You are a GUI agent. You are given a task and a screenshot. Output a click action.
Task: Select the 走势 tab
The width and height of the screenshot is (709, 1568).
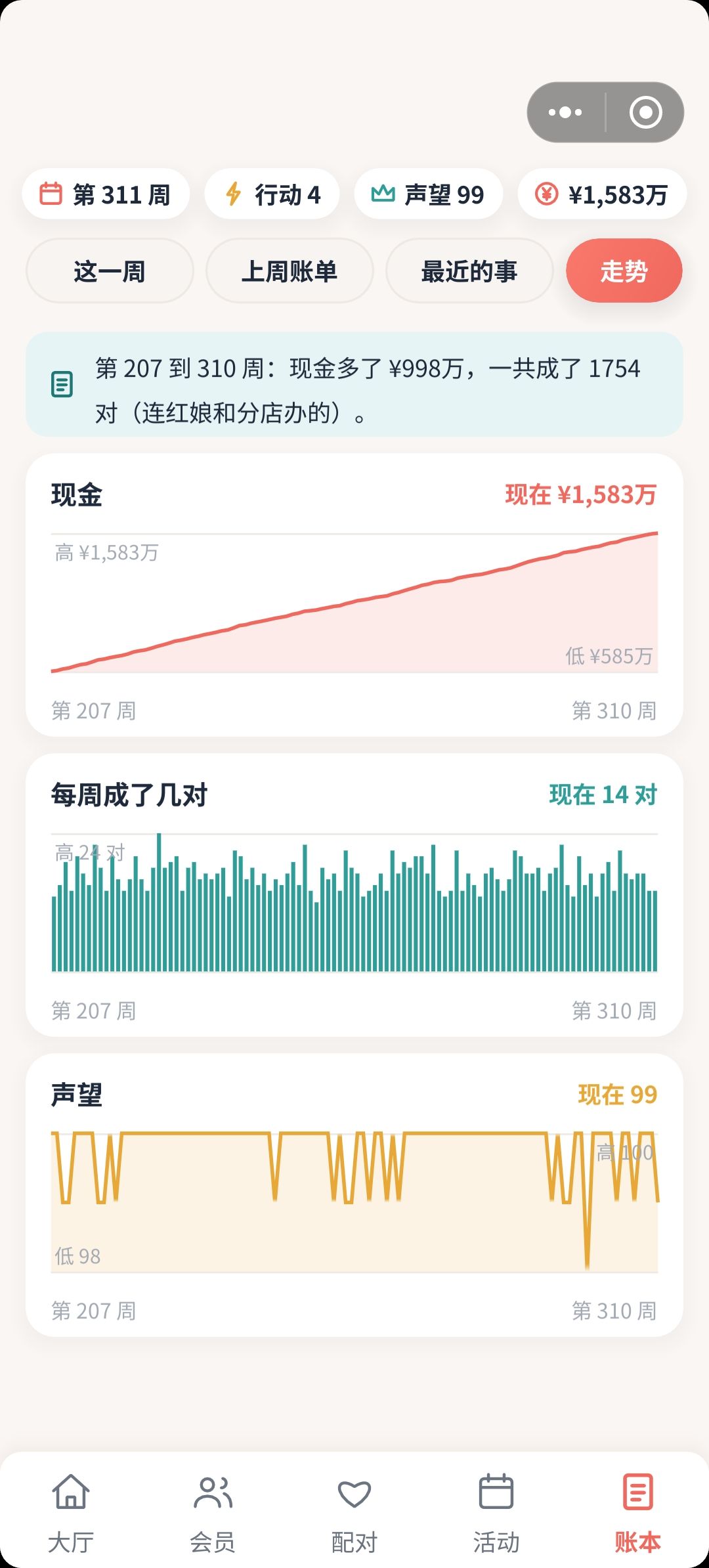624,271
